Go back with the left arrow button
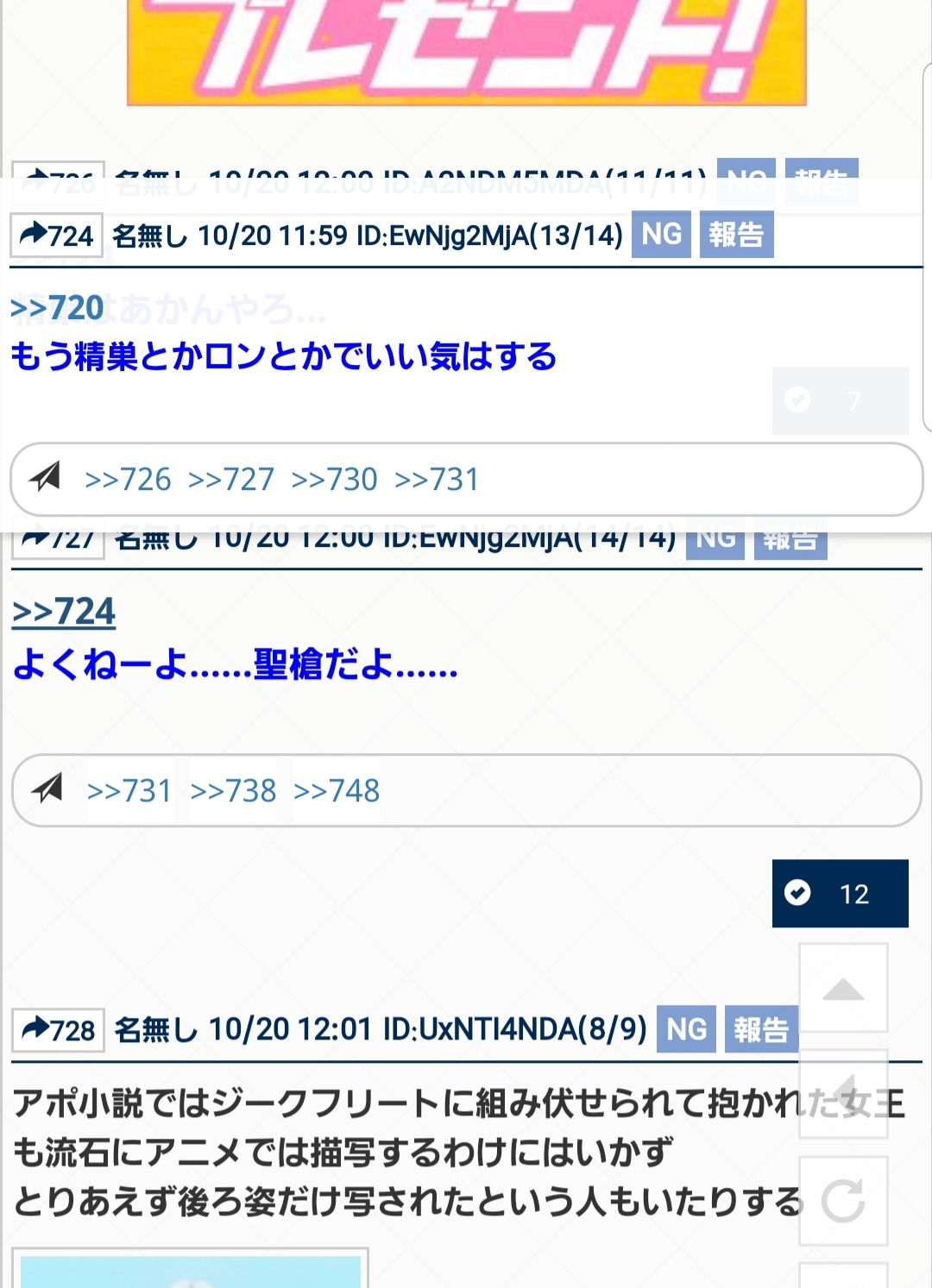Viewport: 932px width, 1288px height. [843, 1093]
